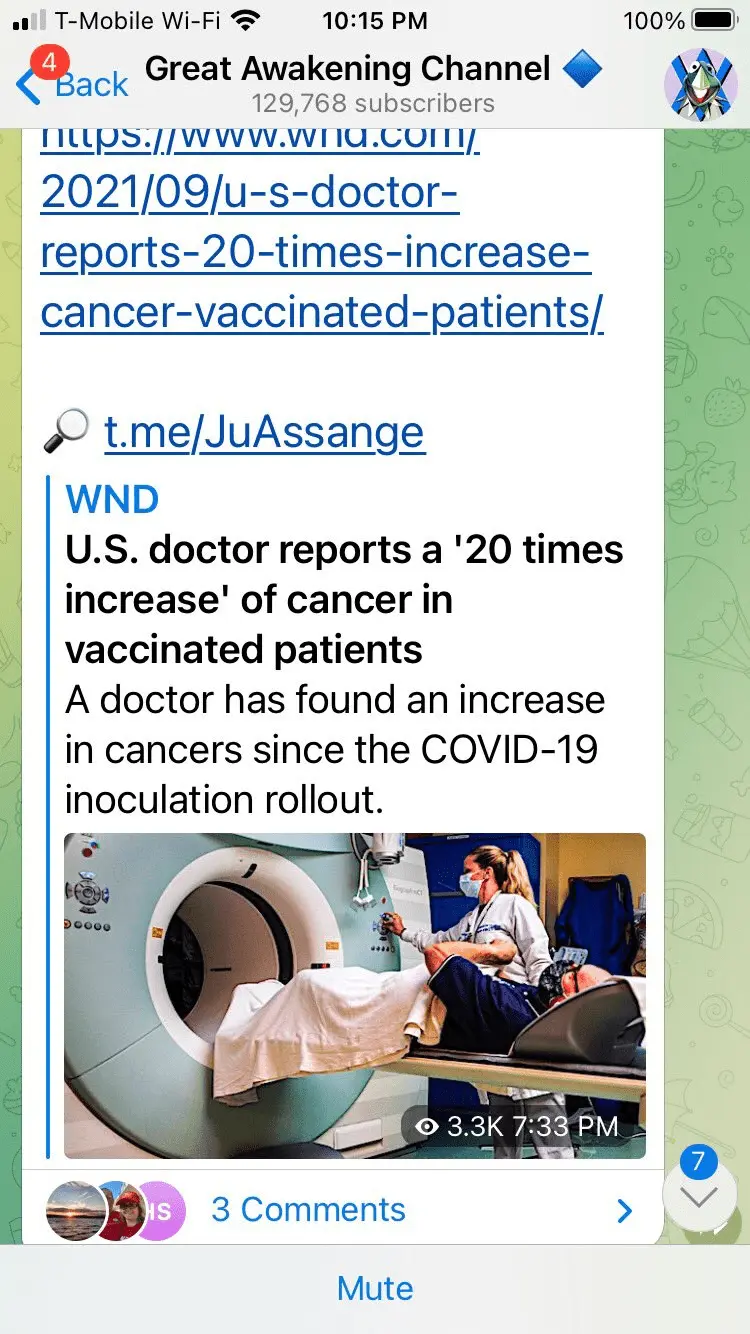
Task: View the 3 Comments thread
Action: (308, 1210)
